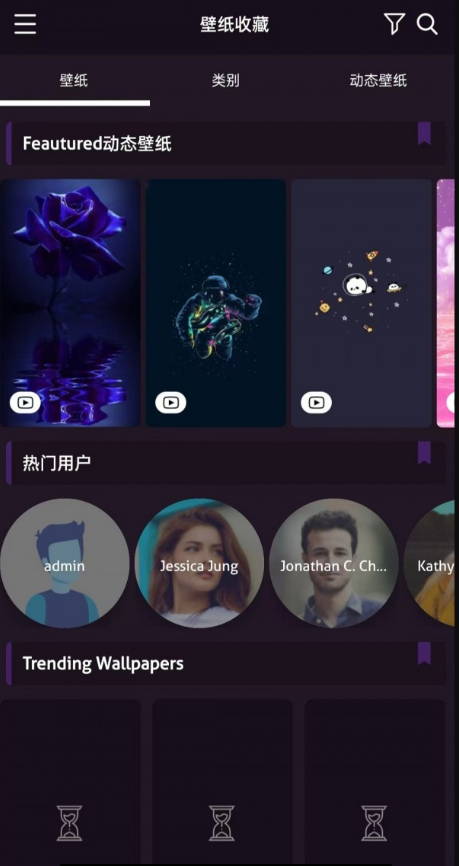Select the 壁纸 tab
Image resolution: width=459 pixels, height=866 pixels.
click(74, 81)
